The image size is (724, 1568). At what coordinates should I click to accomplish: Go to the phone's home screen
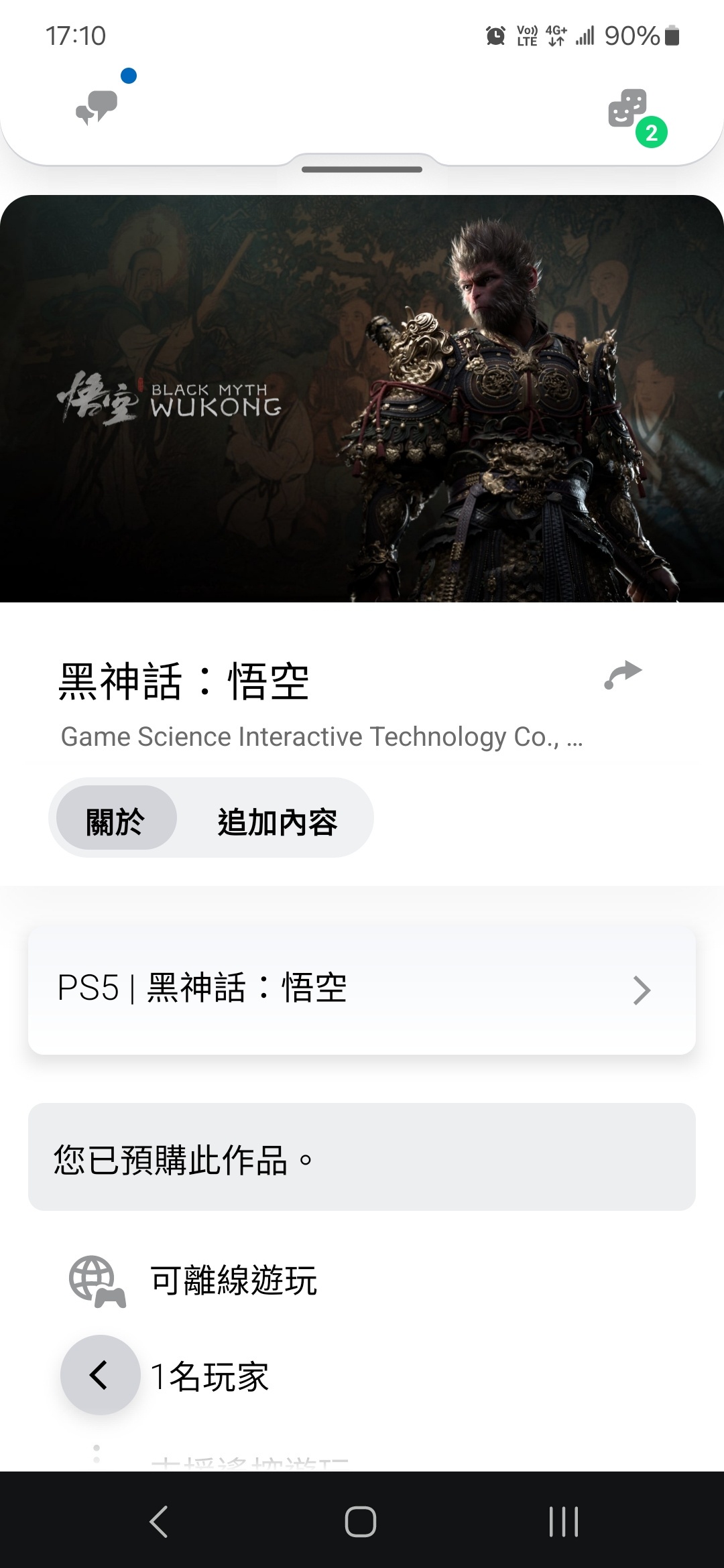pyautogui.click(x=361, y=1521)
